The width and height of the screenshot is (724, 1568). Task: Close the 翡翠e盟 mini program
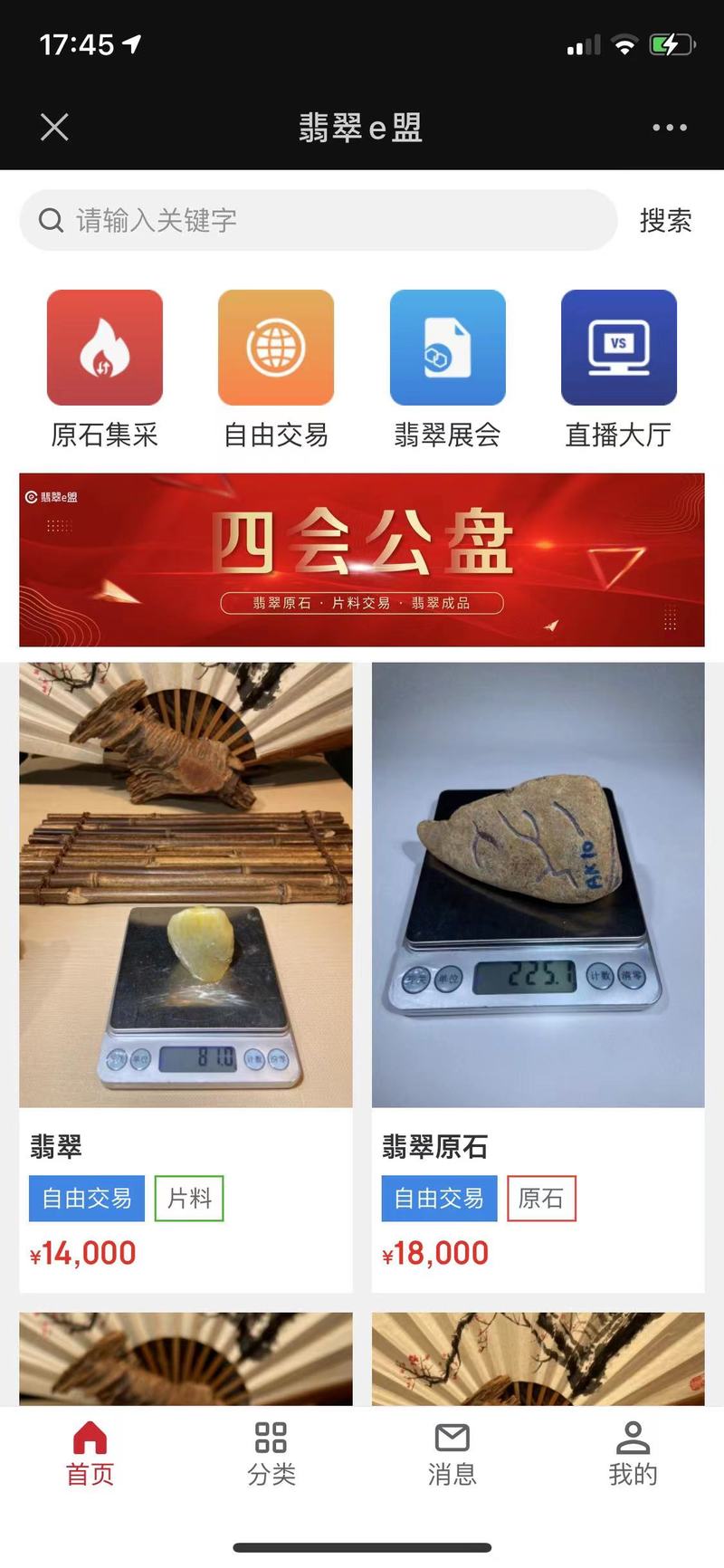(x=54, y=127)
